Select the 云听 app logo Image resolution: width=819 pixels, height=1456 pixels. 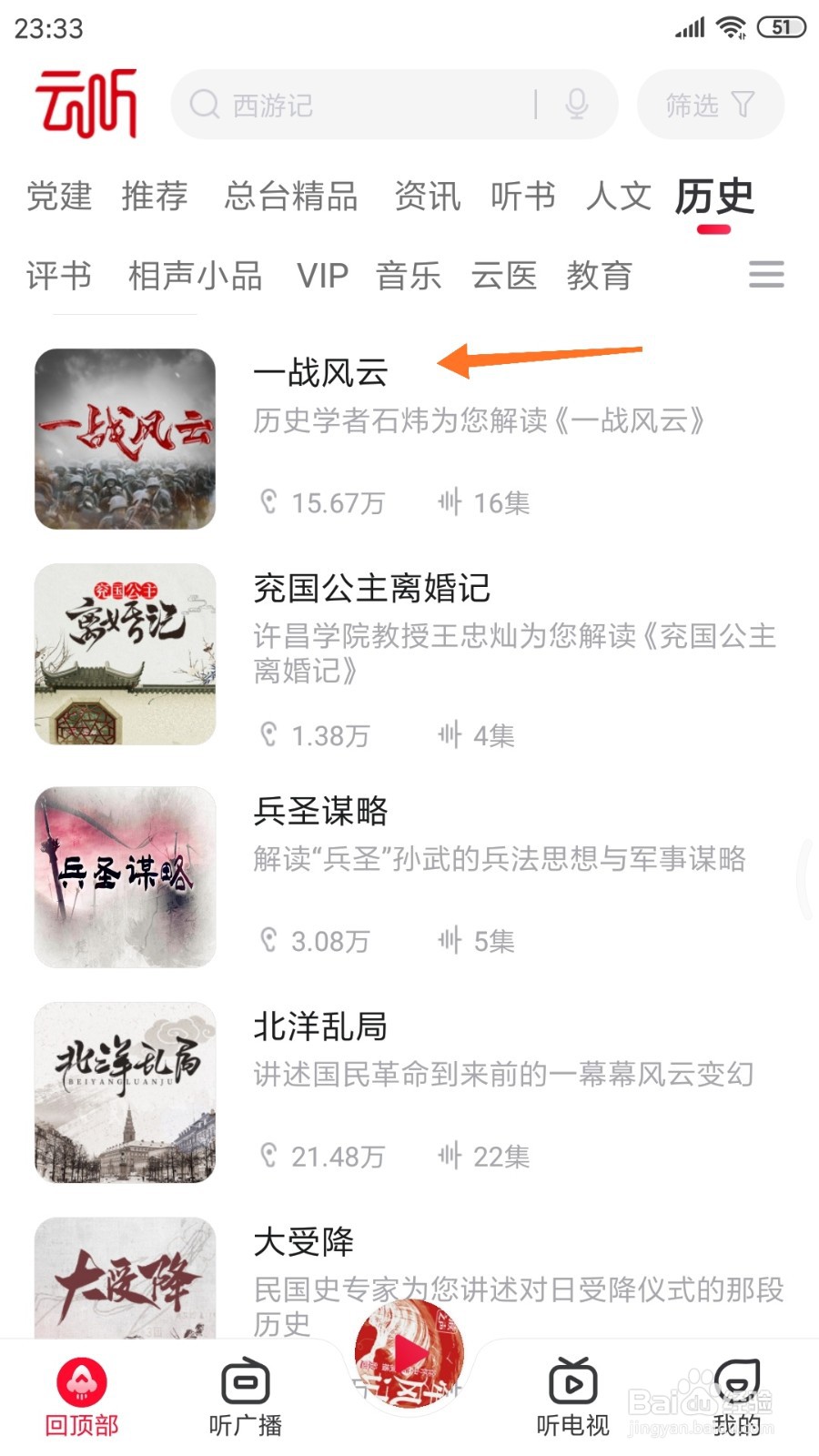(x=86, y=103)
